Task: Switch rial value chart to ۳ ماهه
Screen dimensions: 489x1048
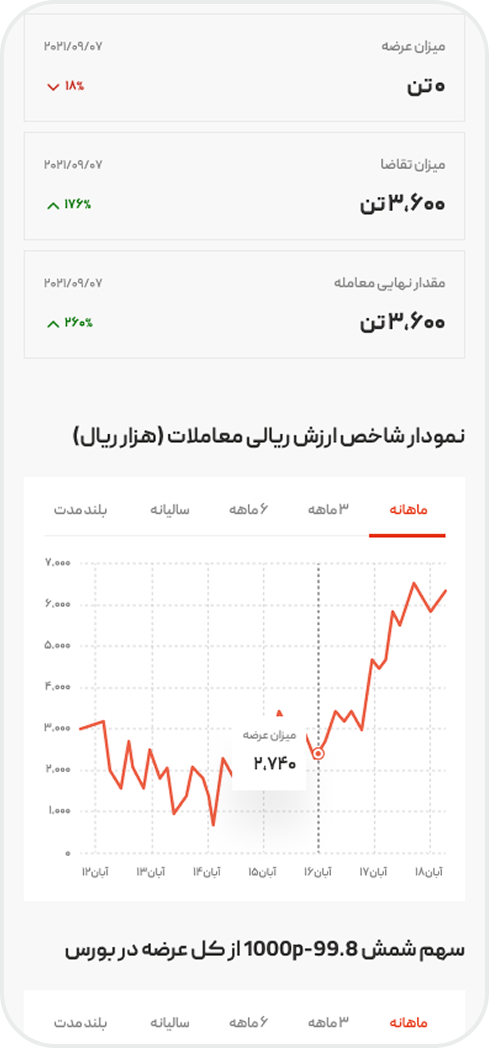Action: coord(329,510)
